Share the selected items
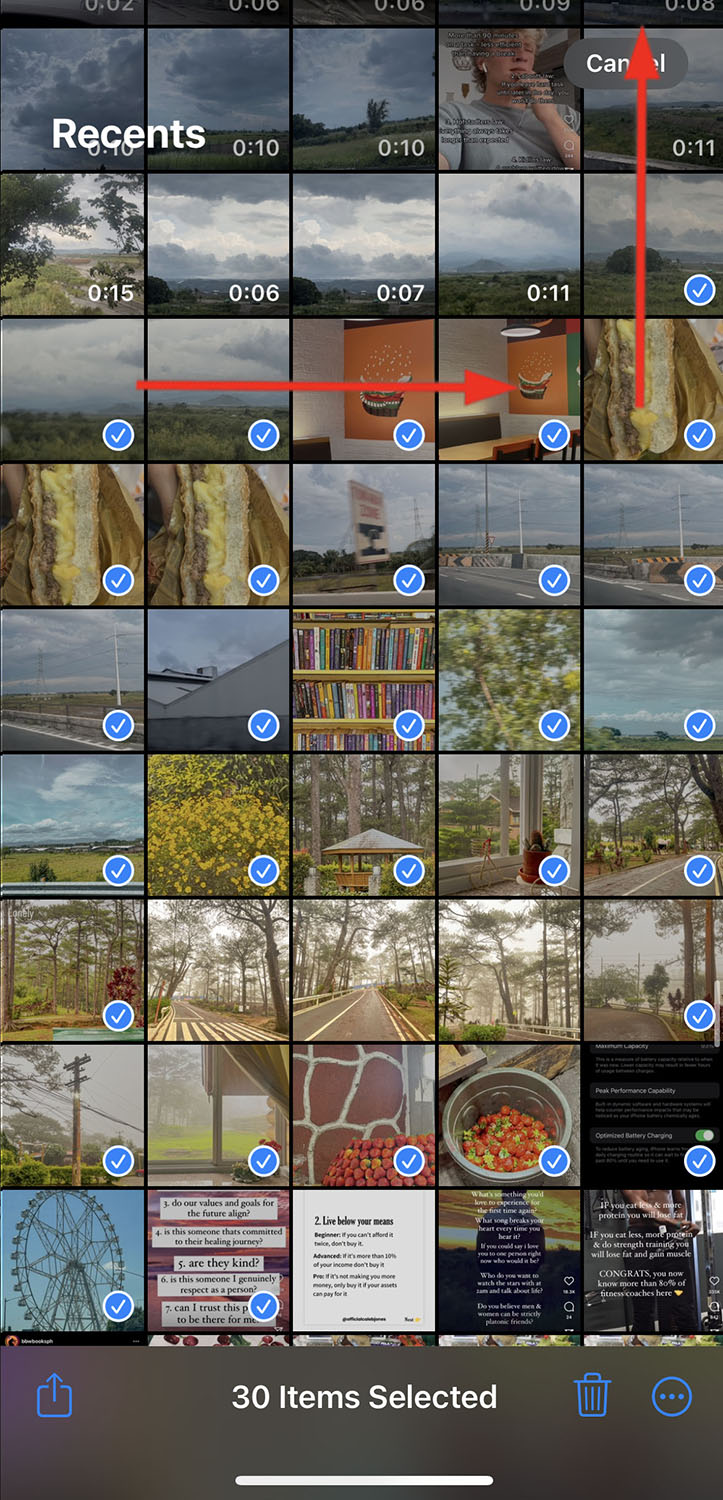The image size is (723, 1500). [55, 1395]
